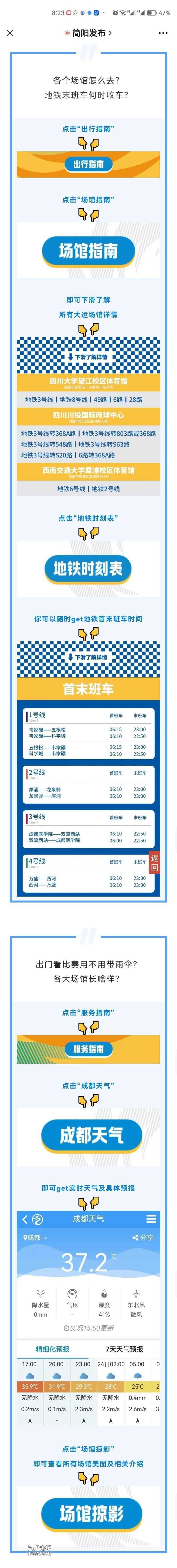
Task: Open the 简阳发布 account profile
Action: [89, 33]
